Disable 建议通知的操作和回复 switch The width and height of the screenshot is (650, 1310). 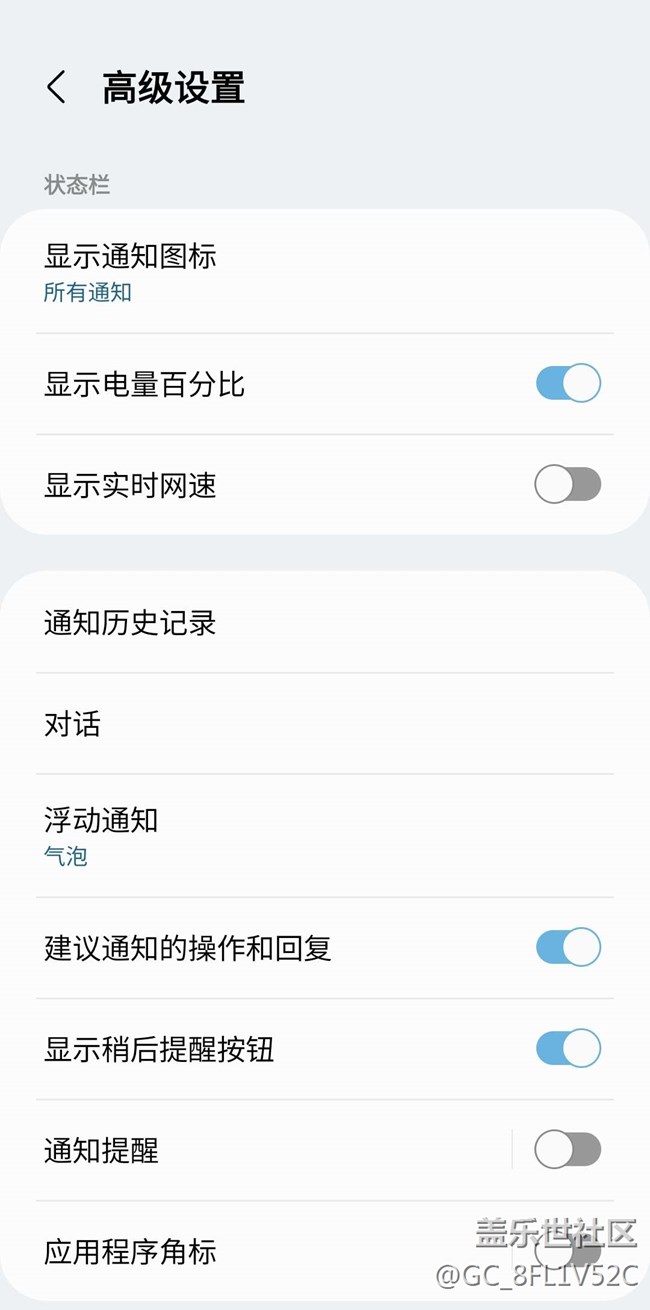click(568, 948)
